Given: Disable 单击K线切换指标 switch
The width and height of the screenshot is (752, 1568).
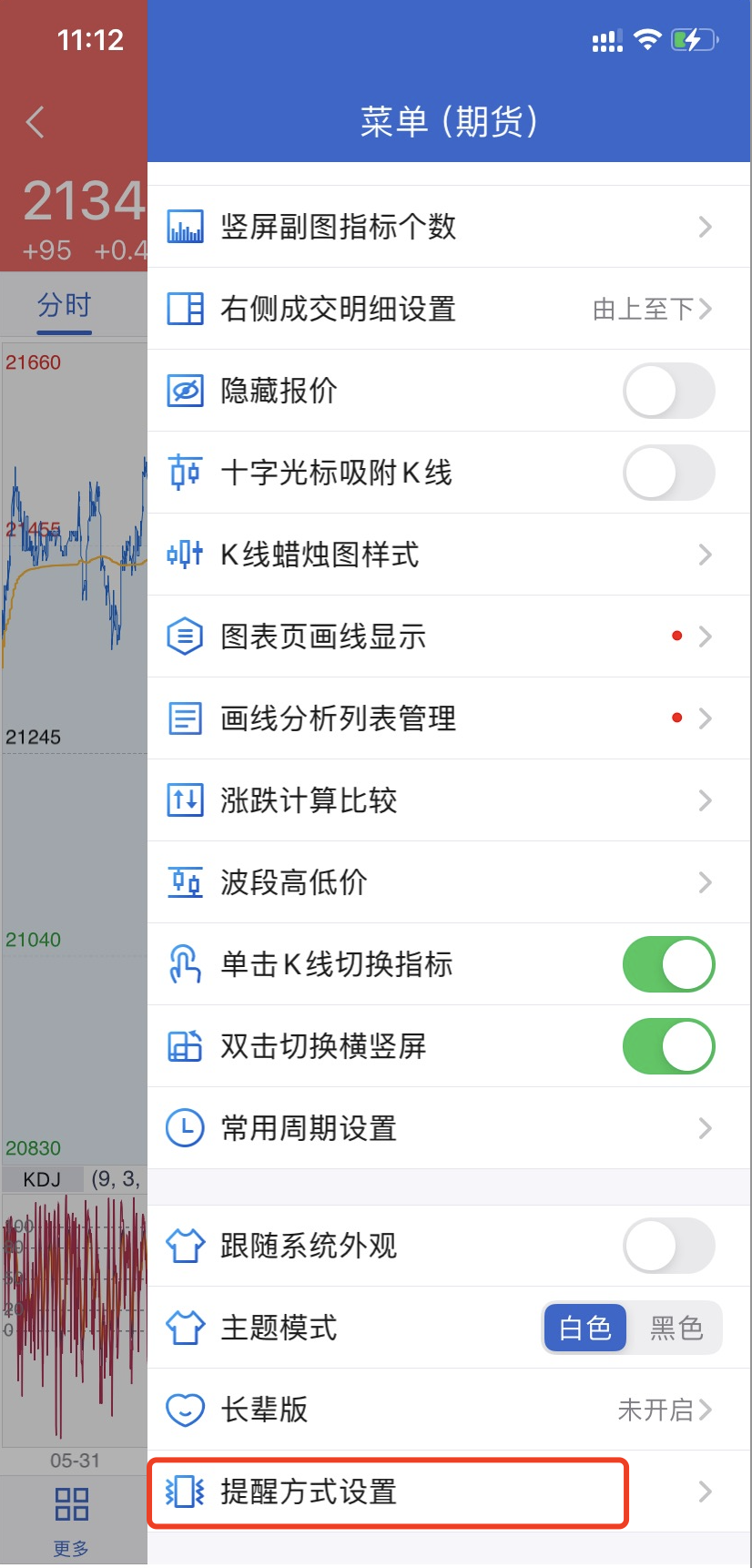Looking at the screenshot, I should (668, 964).
